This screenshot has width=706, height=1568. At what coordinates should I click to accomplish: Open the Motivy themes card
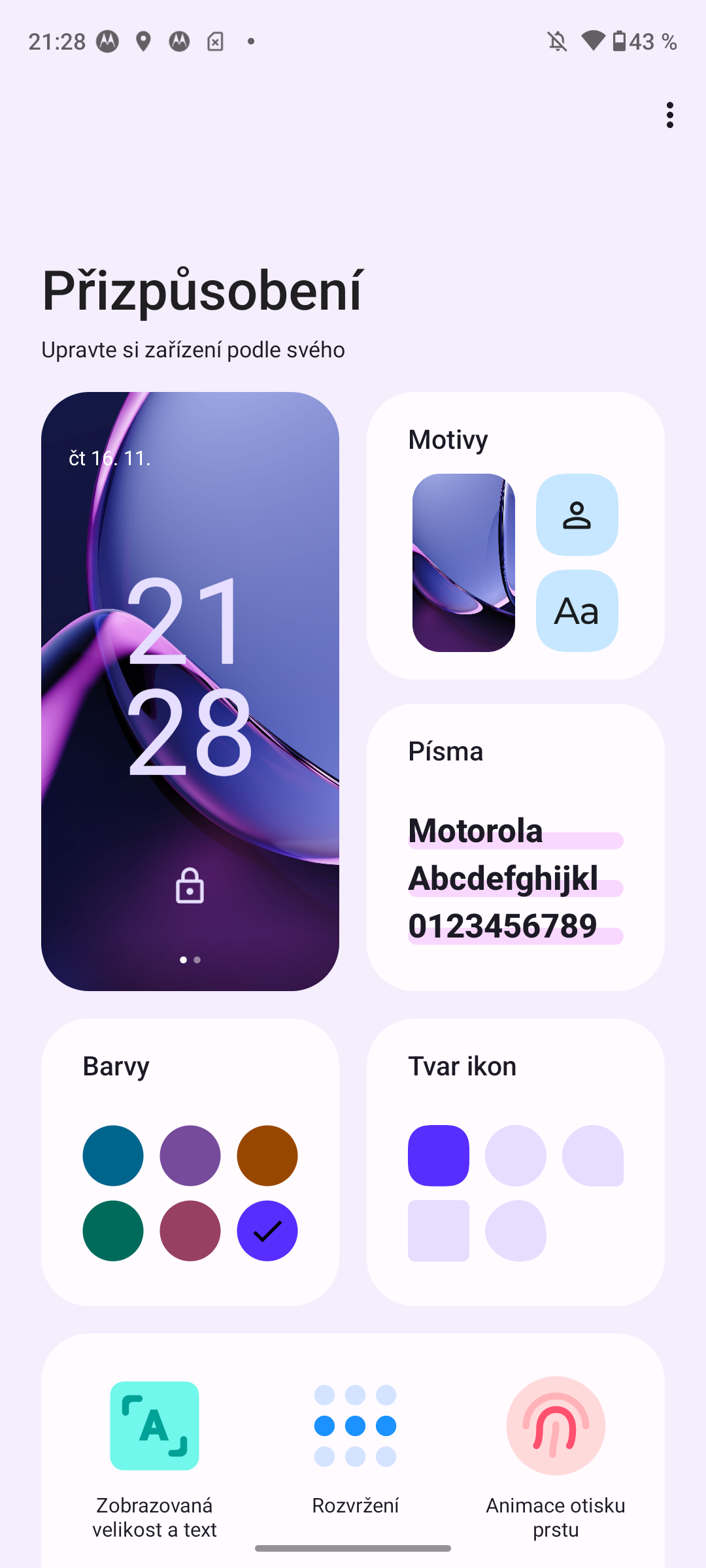(515, 535)
